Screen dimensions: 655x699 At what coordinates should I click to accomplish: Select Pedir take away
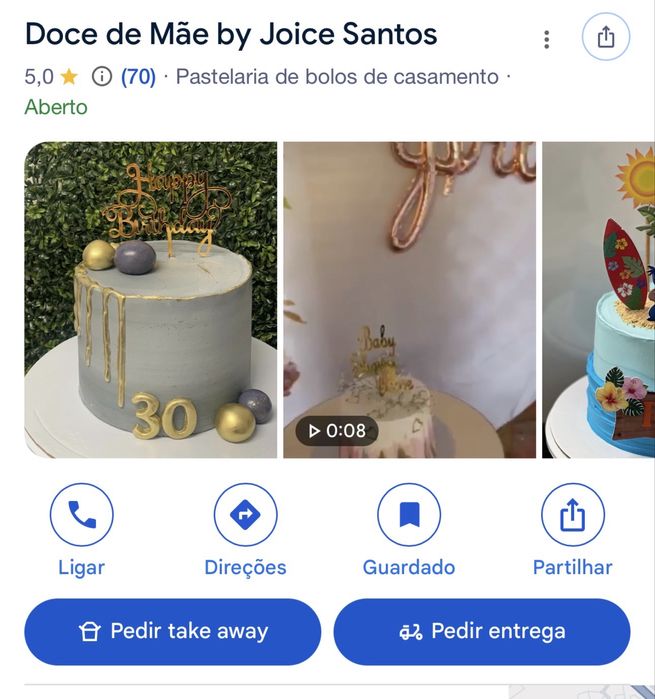click(172, 632)
